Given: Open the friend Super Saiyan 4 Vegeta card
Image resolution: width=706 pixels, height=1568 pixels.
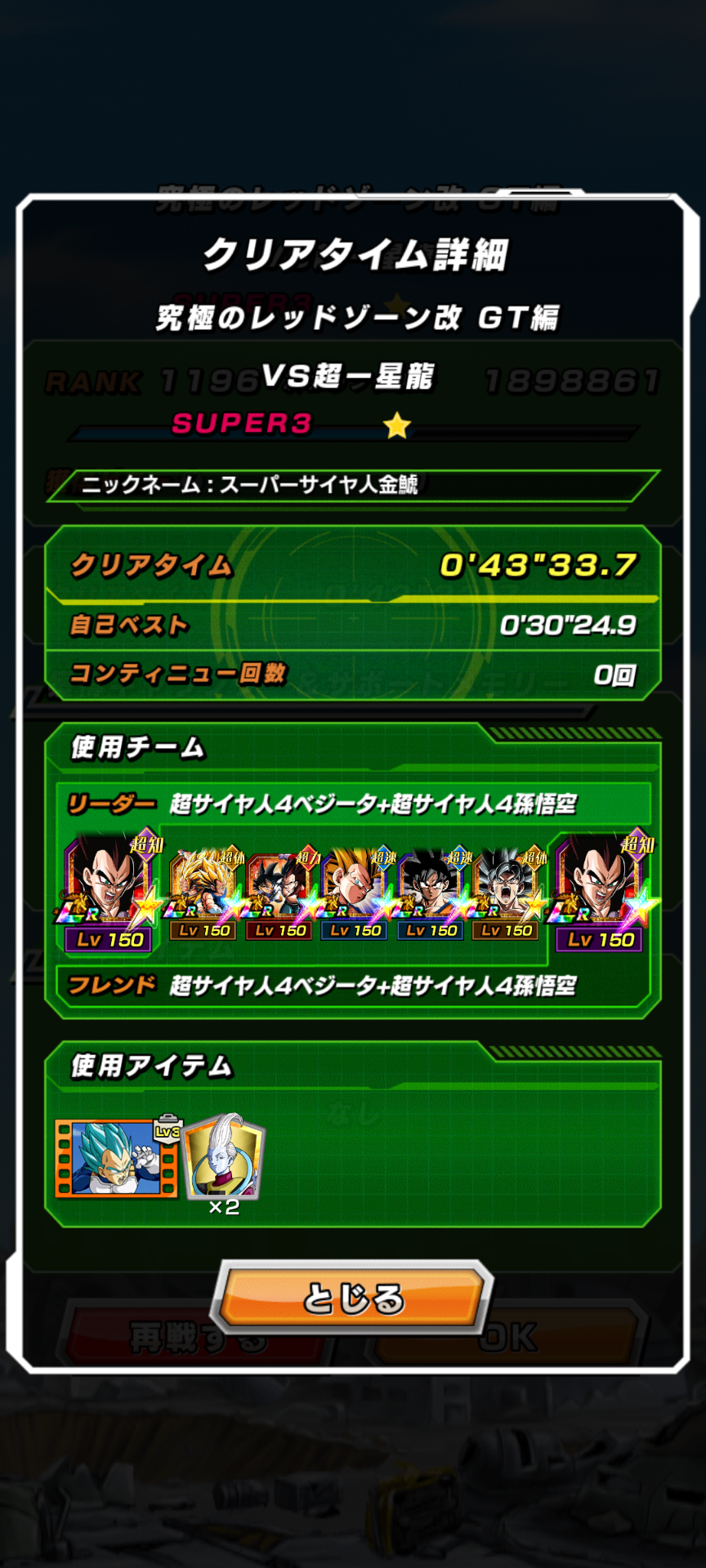Looking at the screenshot, I should (601, 892).
